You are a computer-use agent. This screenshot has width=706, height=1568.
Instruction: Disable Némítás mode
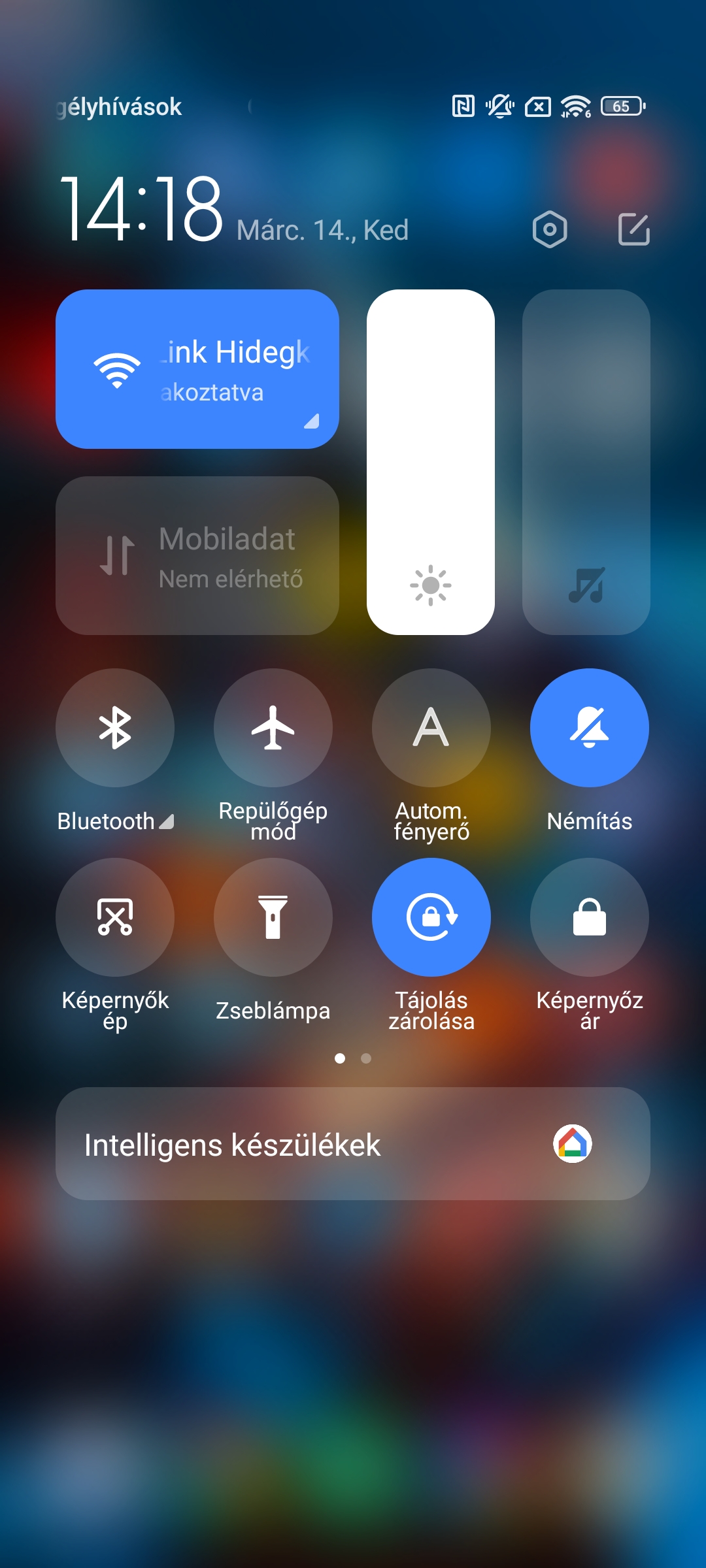pos(590,728)
